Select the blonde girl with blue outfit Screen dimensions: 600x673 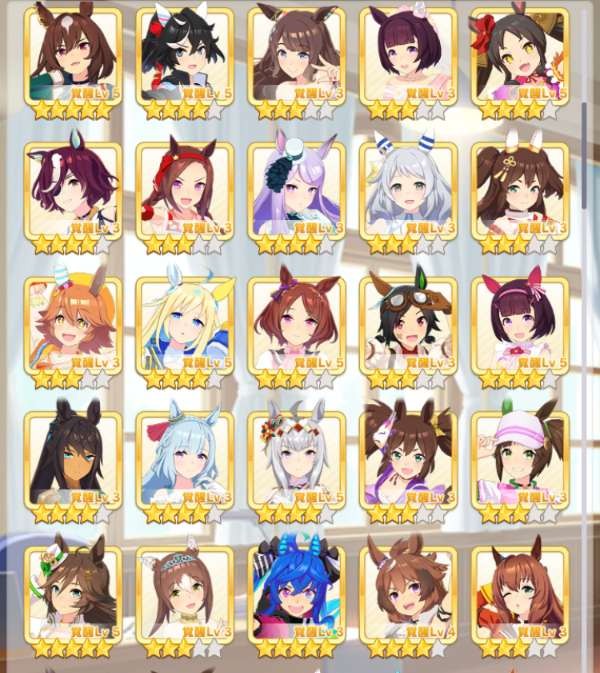184,327
